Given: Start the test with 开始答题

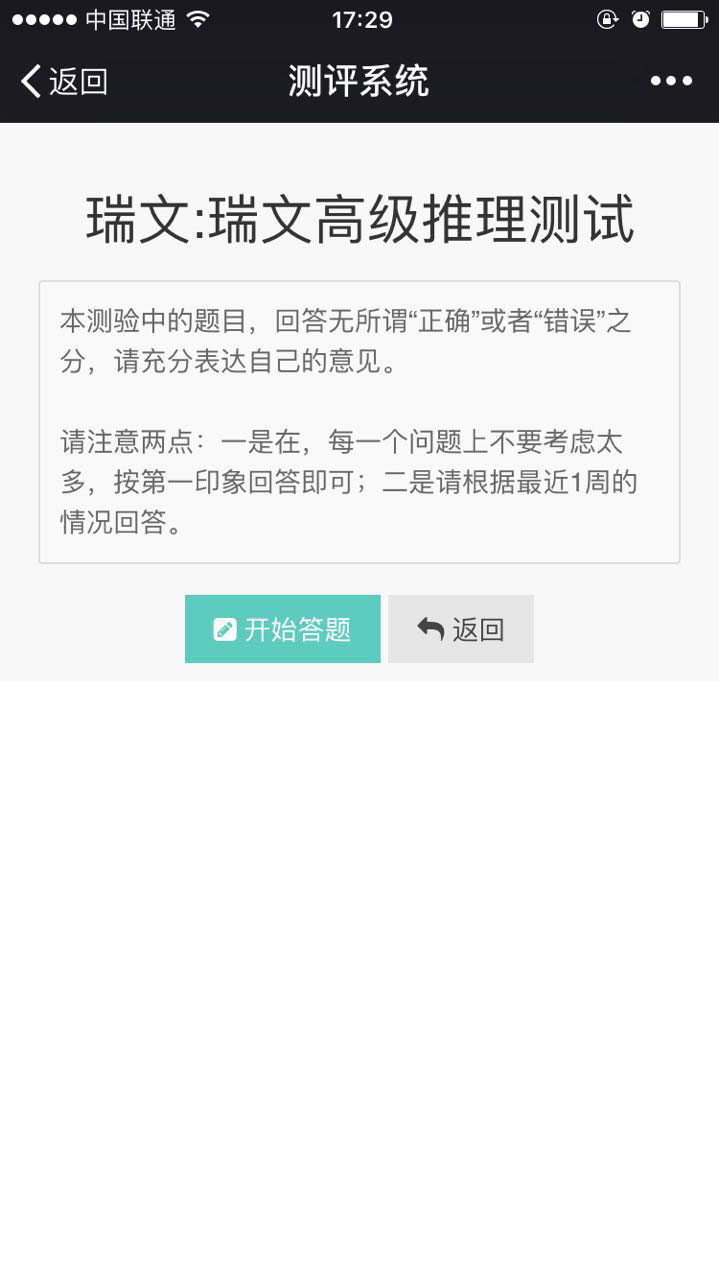Looking at the screenshot, I should (282, 629).
